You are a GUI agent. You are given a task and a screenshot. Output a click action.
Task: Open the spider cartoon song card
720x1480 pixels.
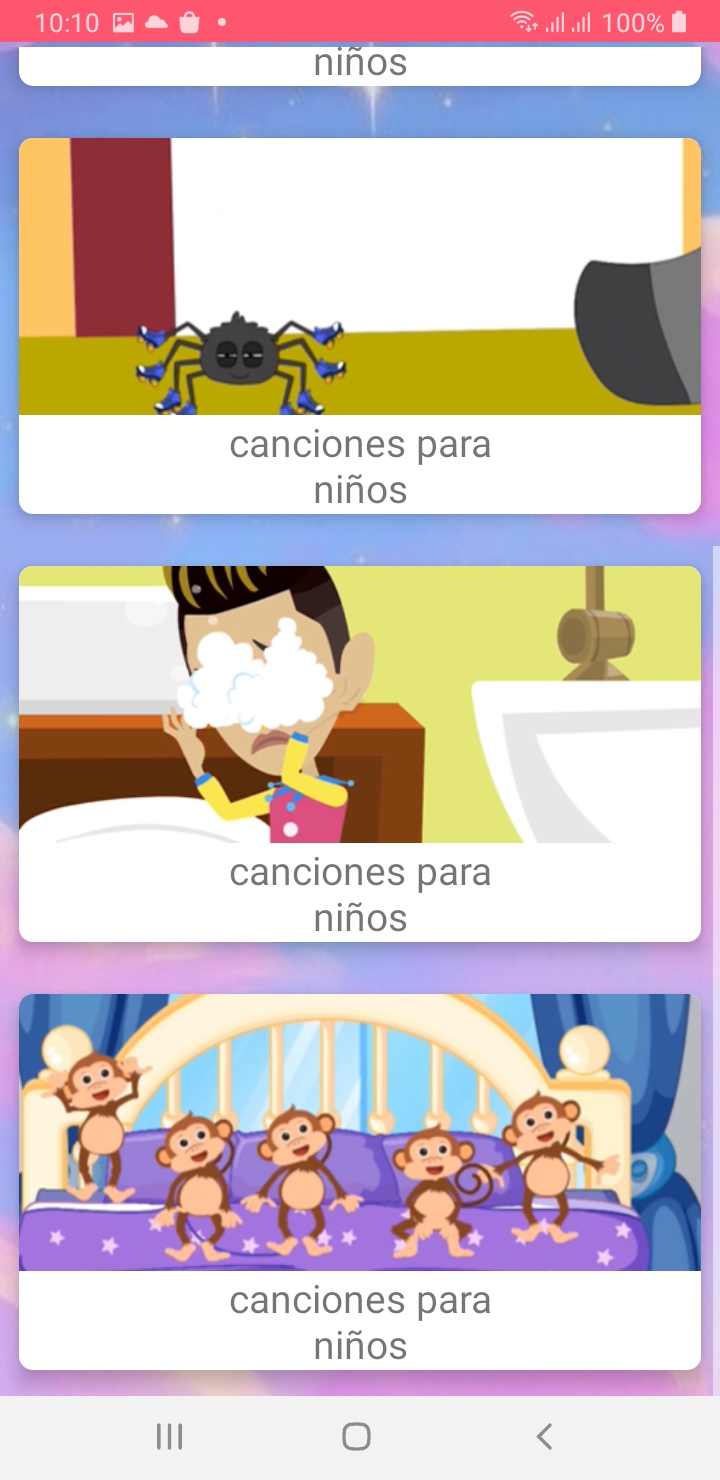[x=360, y=326]
